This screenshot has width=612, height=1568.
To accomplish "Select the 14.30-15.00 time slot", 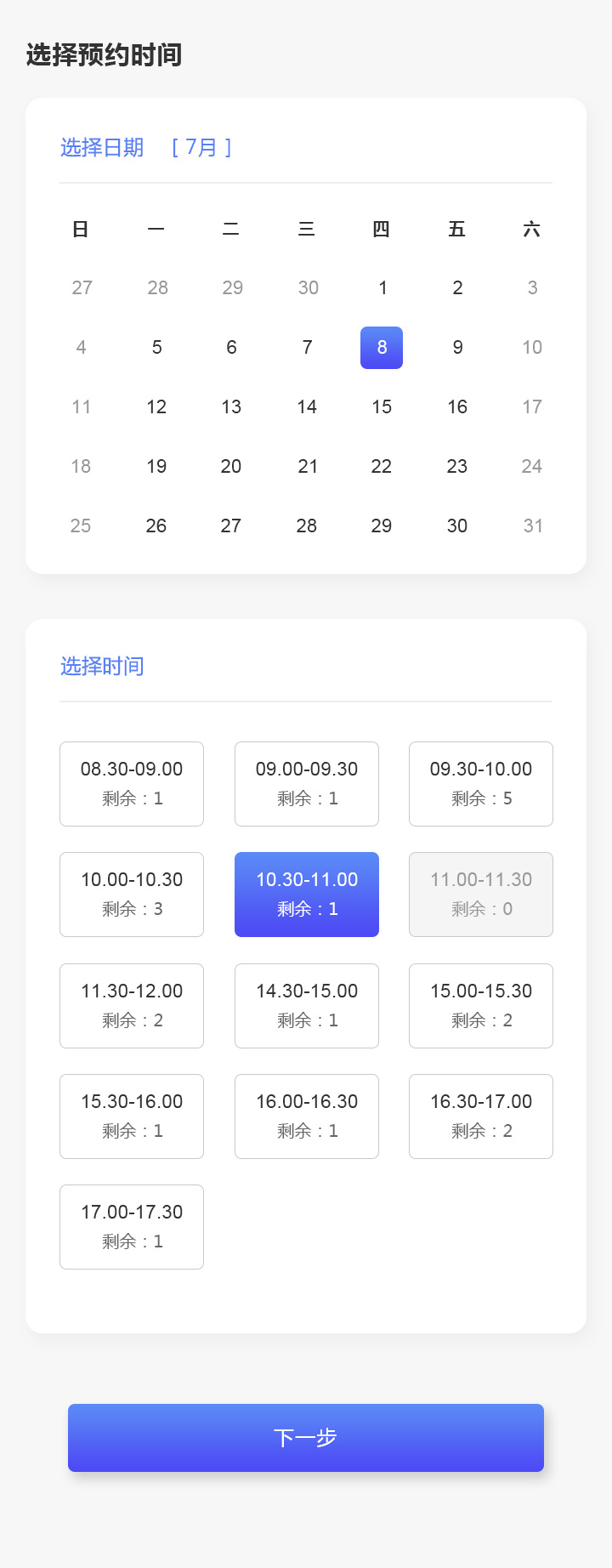I will [x=307, y=1005].
